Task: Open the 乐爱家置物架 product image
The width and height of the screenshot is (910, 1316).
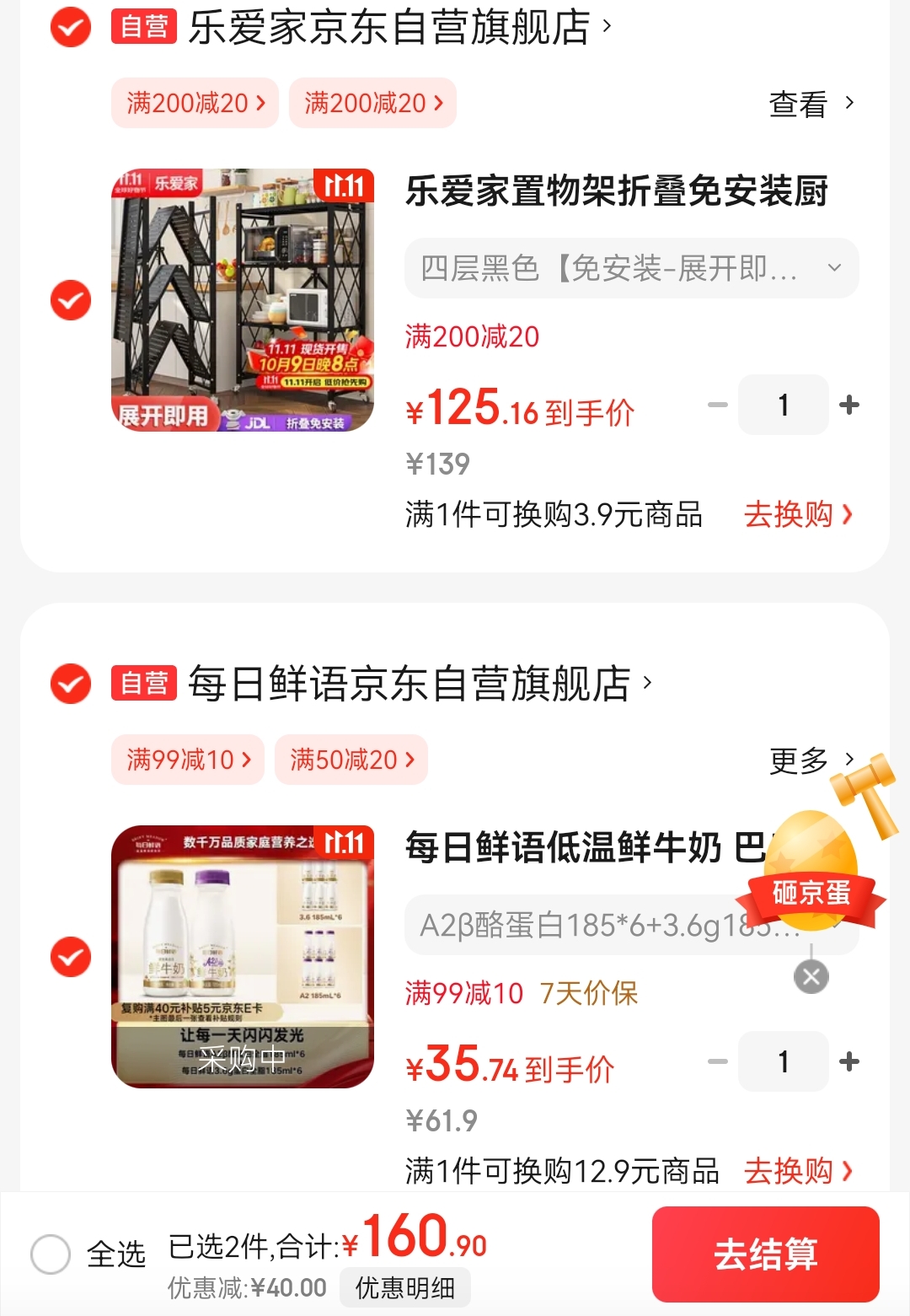Action: point(243,300)
